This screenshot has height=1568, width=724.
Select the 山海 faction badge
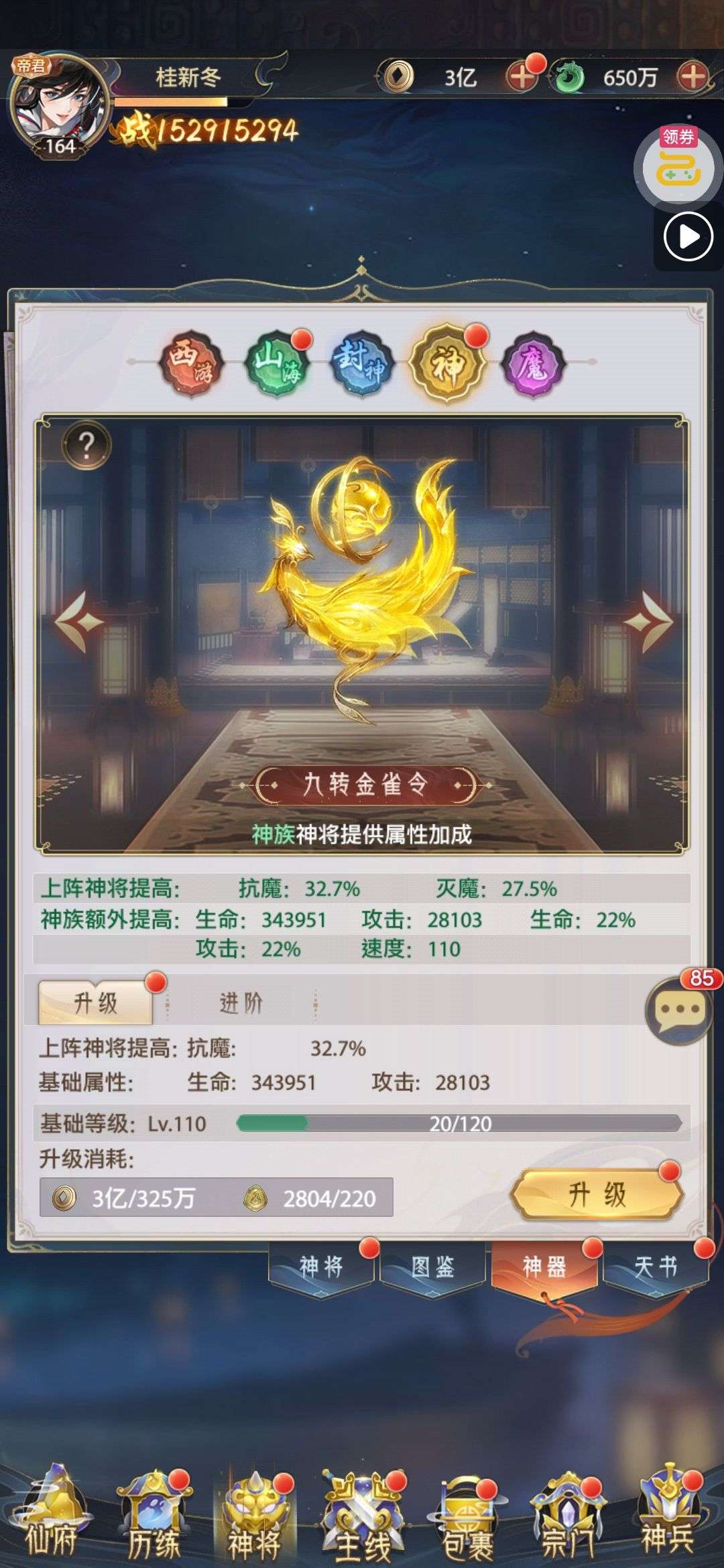[x=277, y=363]
